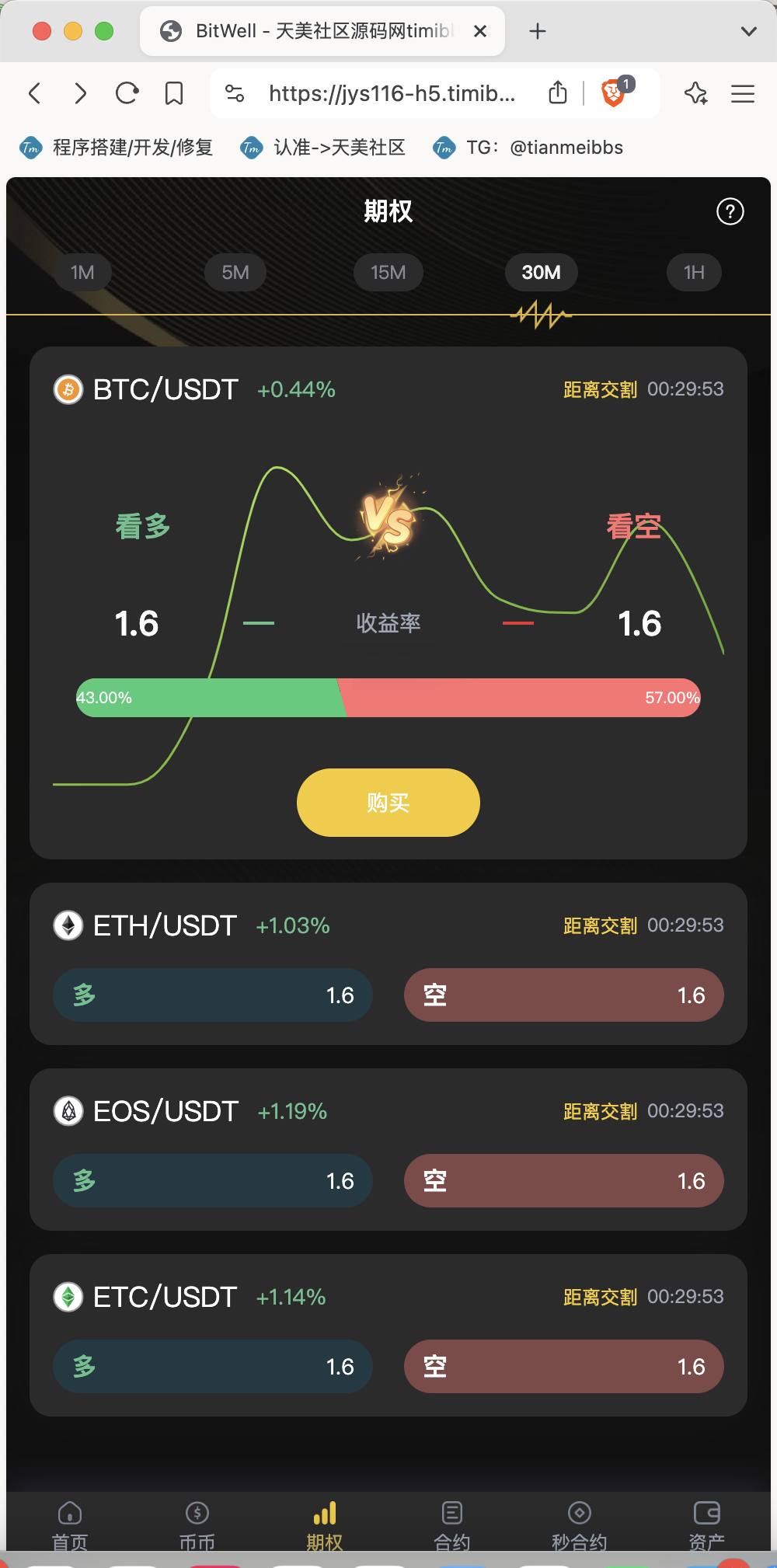
Task: Select 多 for ETH/USDT
Action: tap(213, 995)
